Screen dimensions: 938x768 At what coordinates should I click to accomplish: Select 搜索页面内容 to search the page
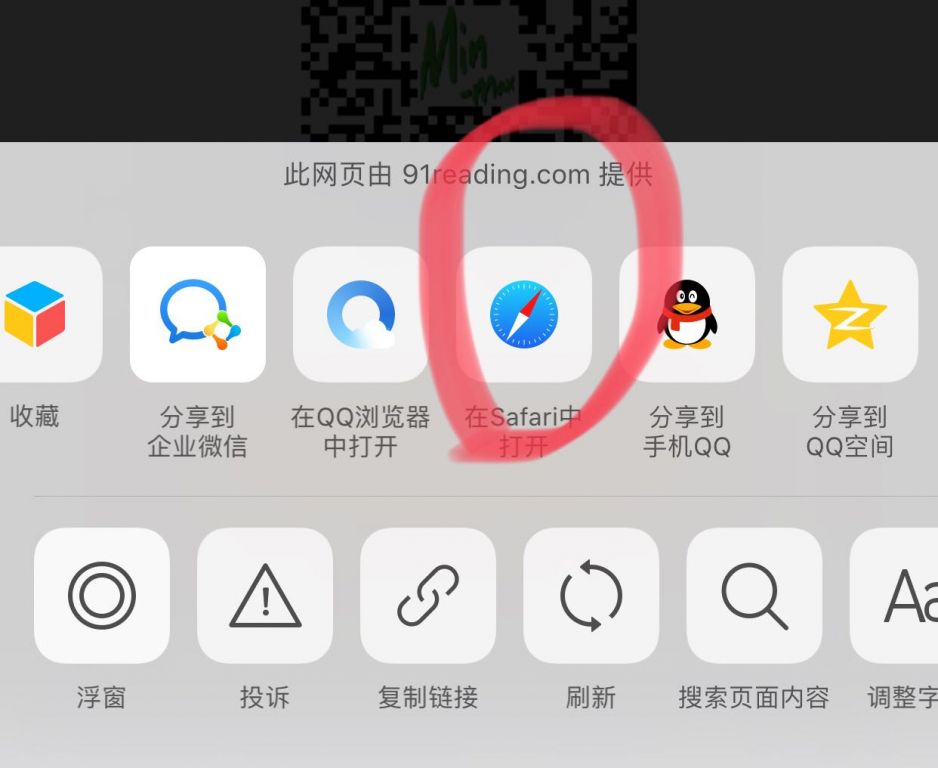tap(753, 596)
